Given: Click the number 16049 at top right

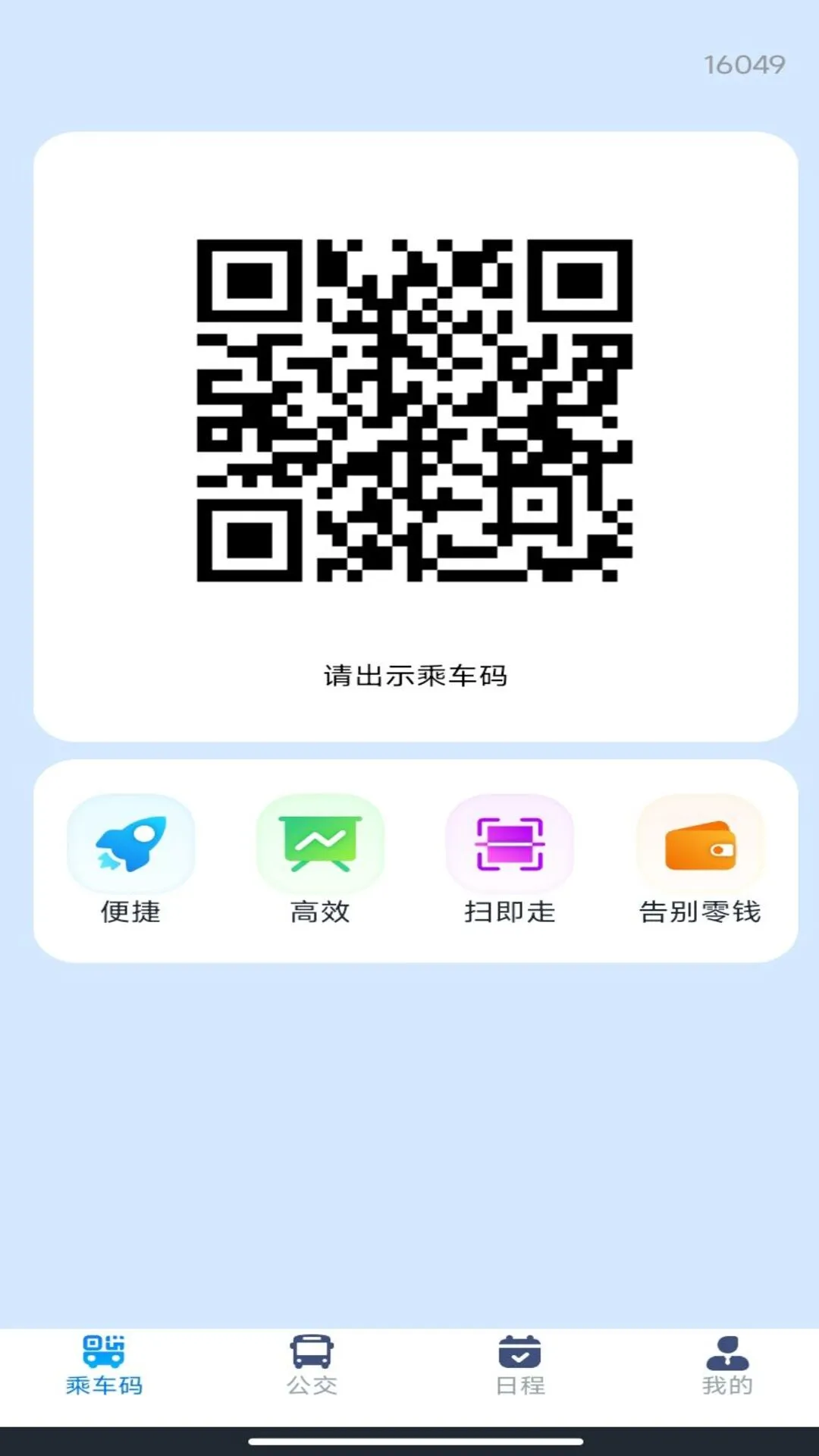Looking at the screenshot, I should (744, 65).
